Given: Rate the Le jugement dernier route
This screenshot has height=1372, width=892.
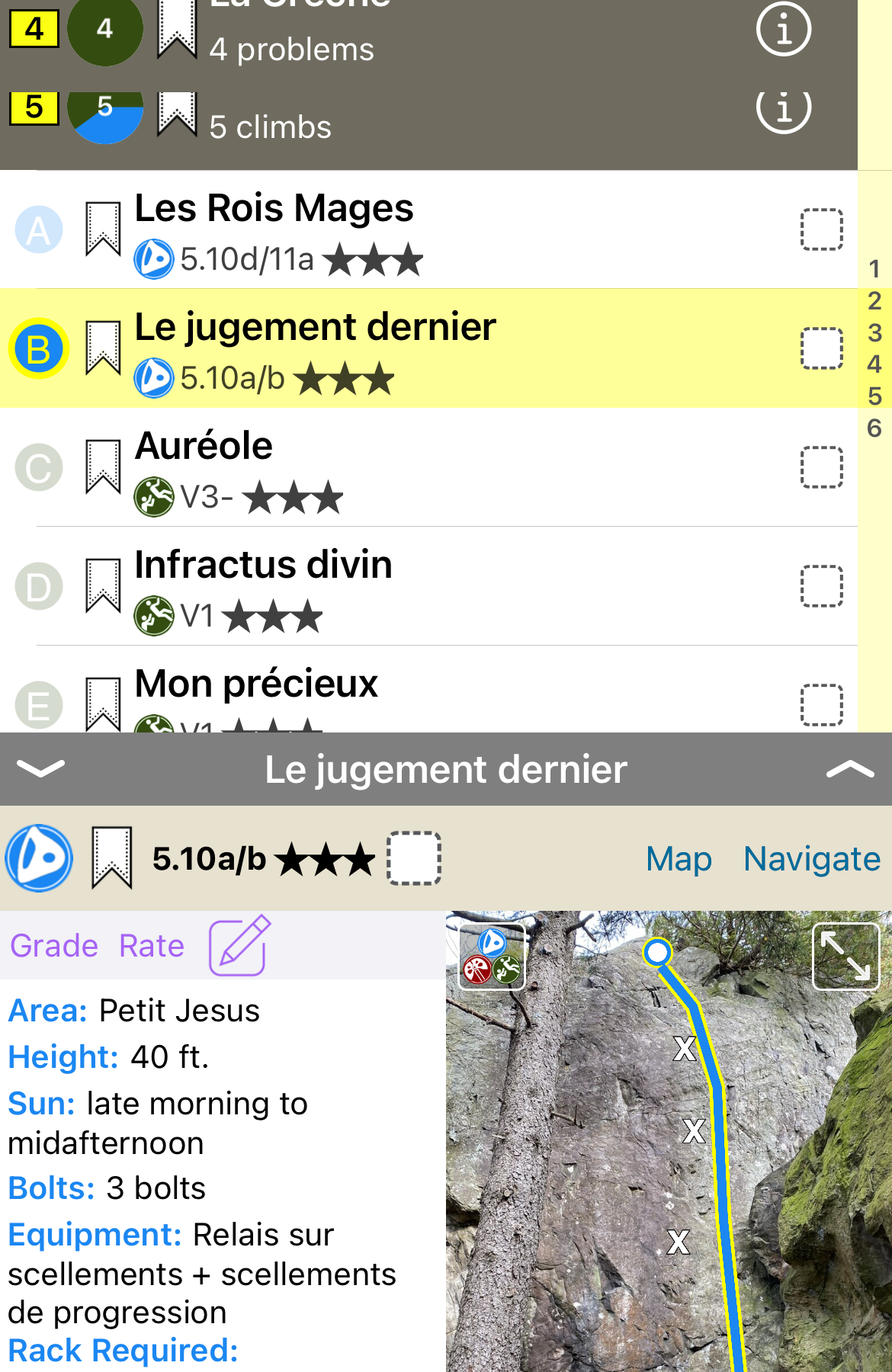Looking at the screenshot, I should coord(152,946).
